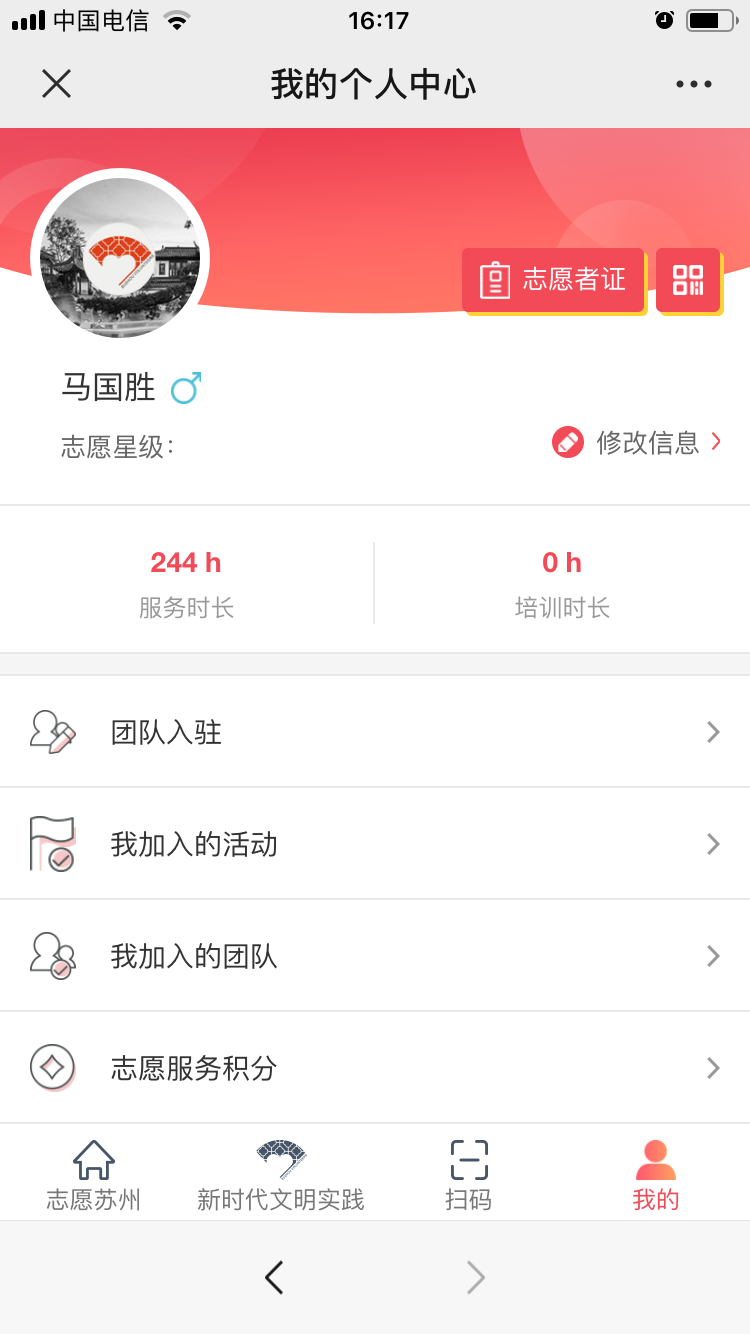
Task: Tap 修改信息 to edit profile info
Action: (637, 442)
